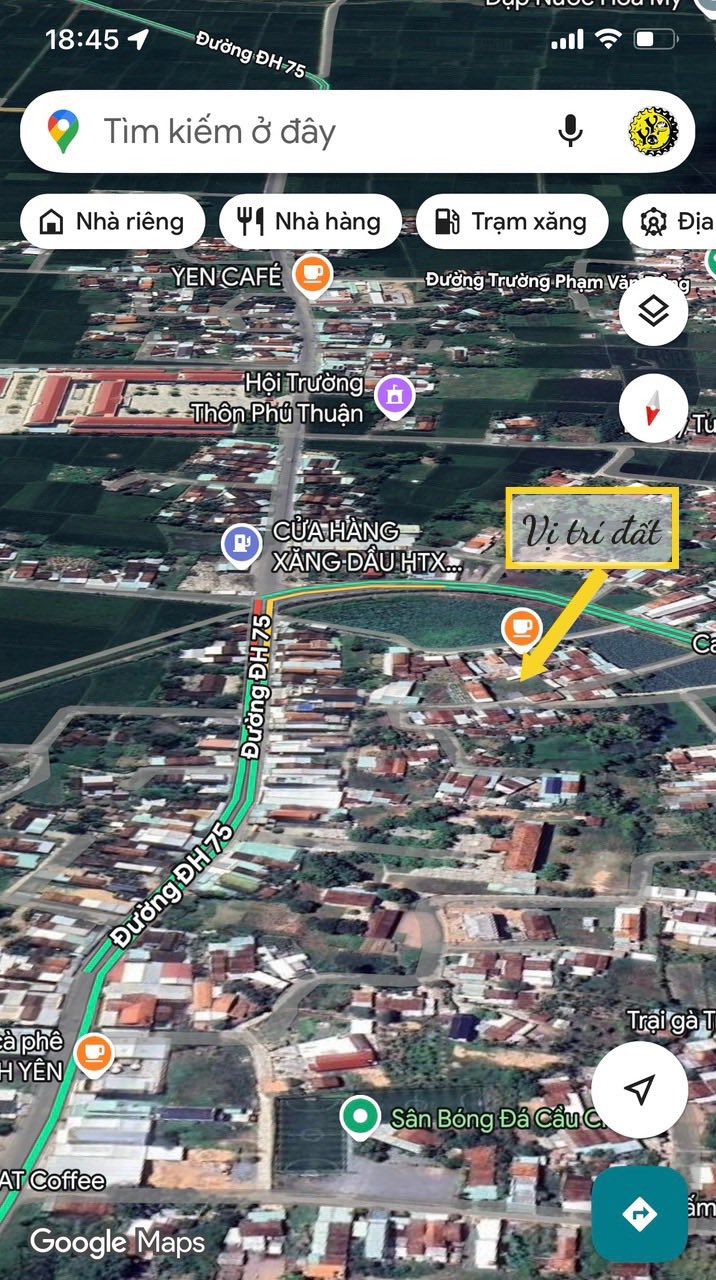Open the Cửa Hàng Xăng Dầu HTX pin
The height and width of the screenshot is (1280, 716).
[241, 546]
